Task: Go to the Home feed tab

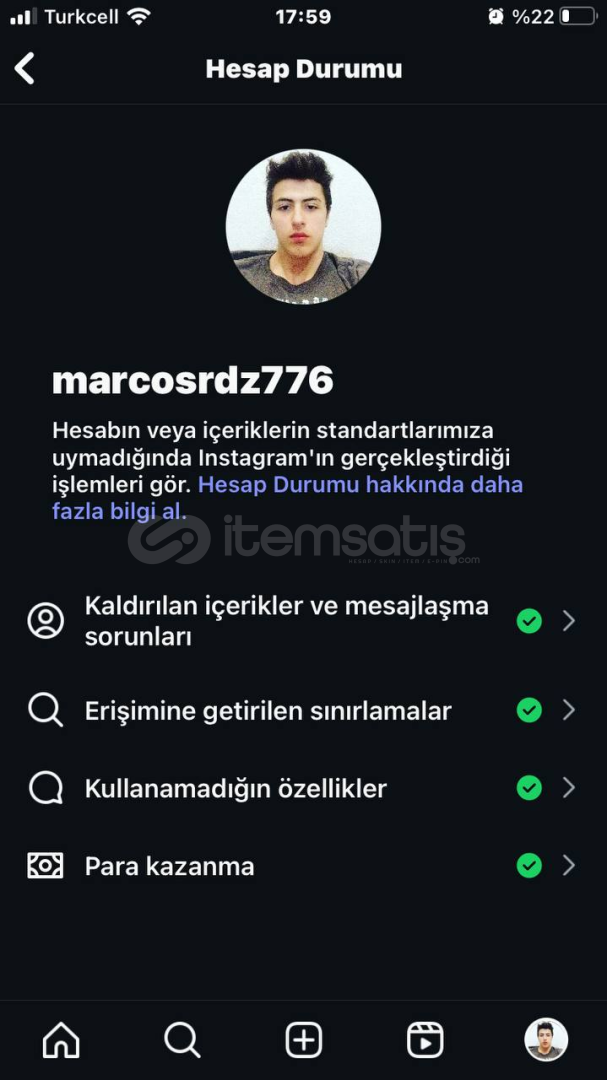Action: click(61, 1040)
